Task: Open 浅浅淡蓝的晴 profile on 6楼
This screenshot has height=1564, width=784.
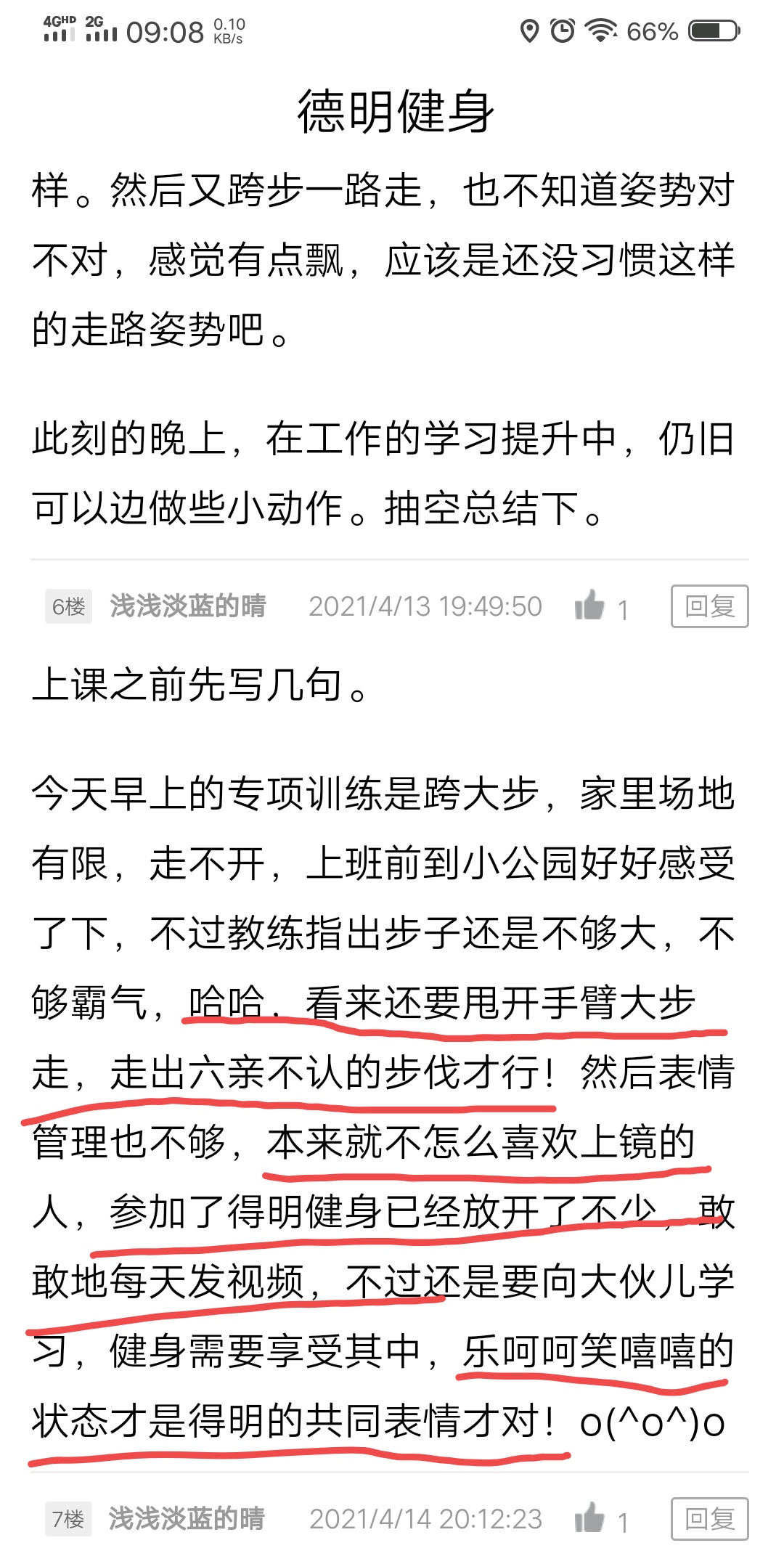Action: coord(188,606)
